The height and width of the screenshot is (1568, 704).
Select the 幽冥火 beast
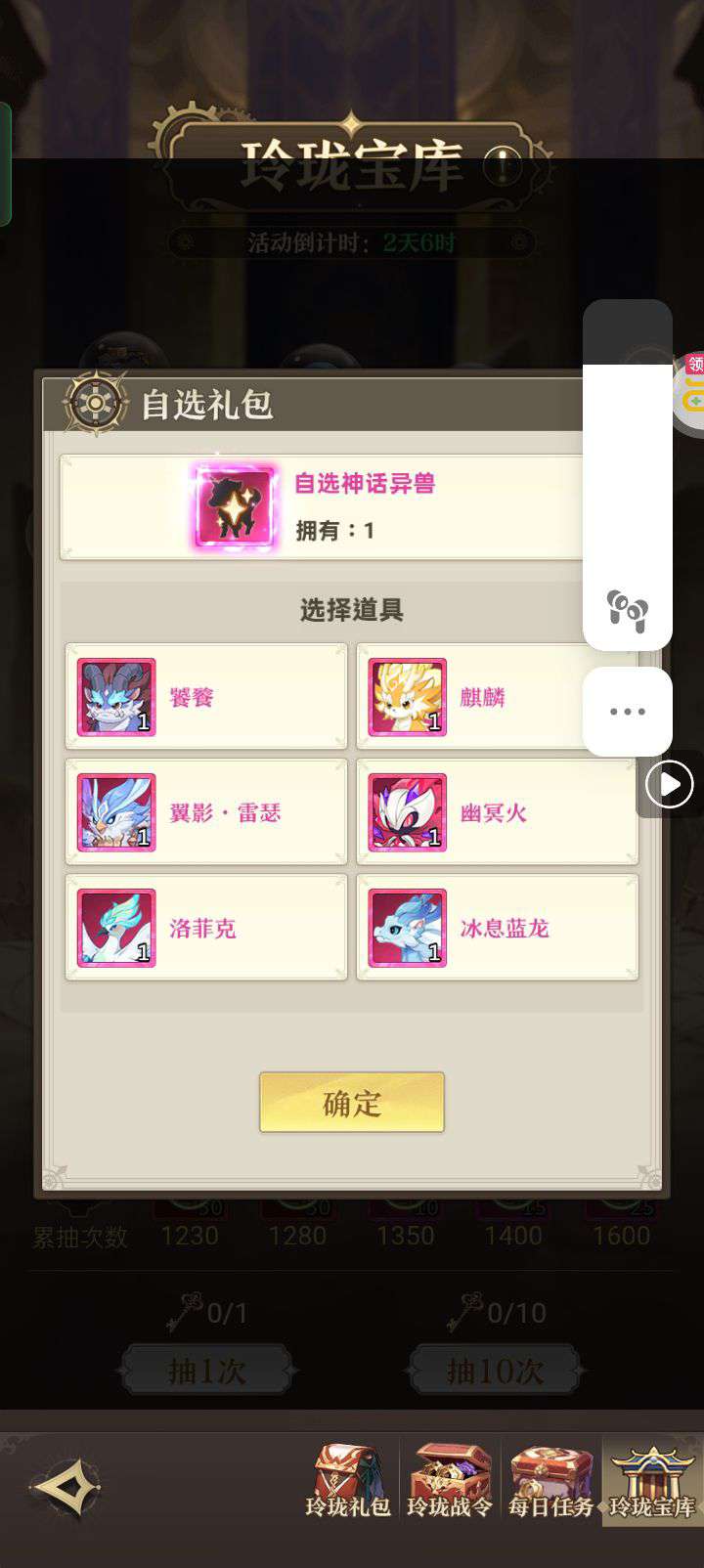coord(496,812)
